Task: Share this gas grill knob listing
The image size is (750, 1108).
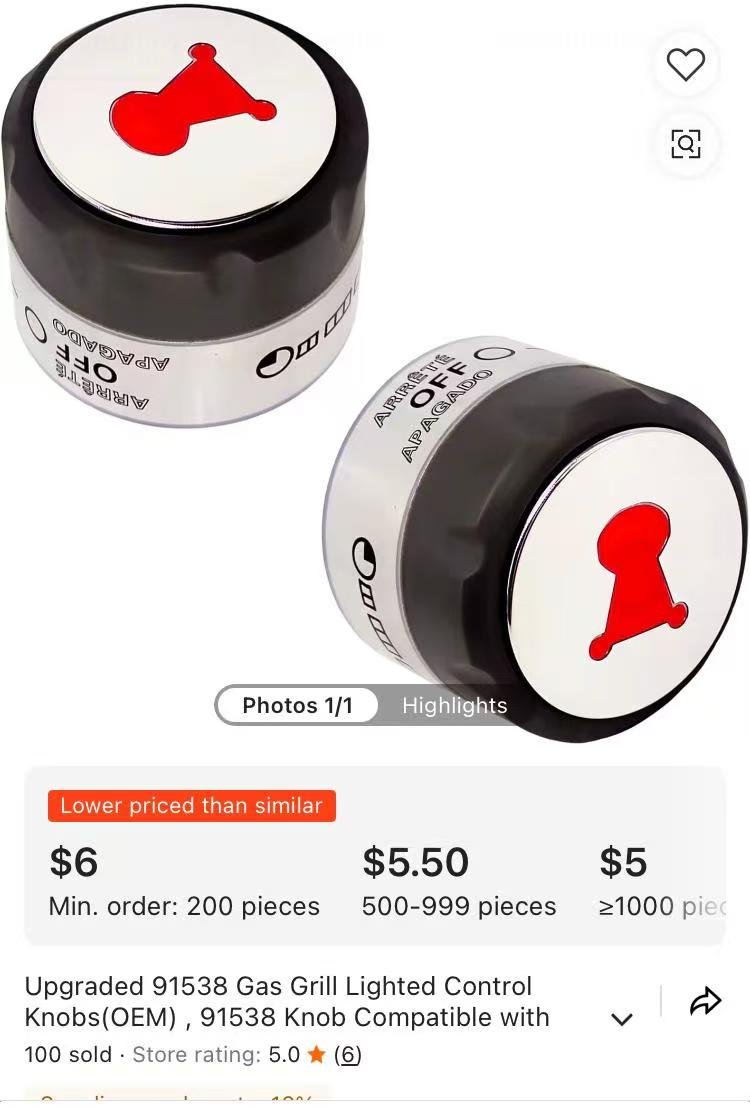Action: point(705,1001)
